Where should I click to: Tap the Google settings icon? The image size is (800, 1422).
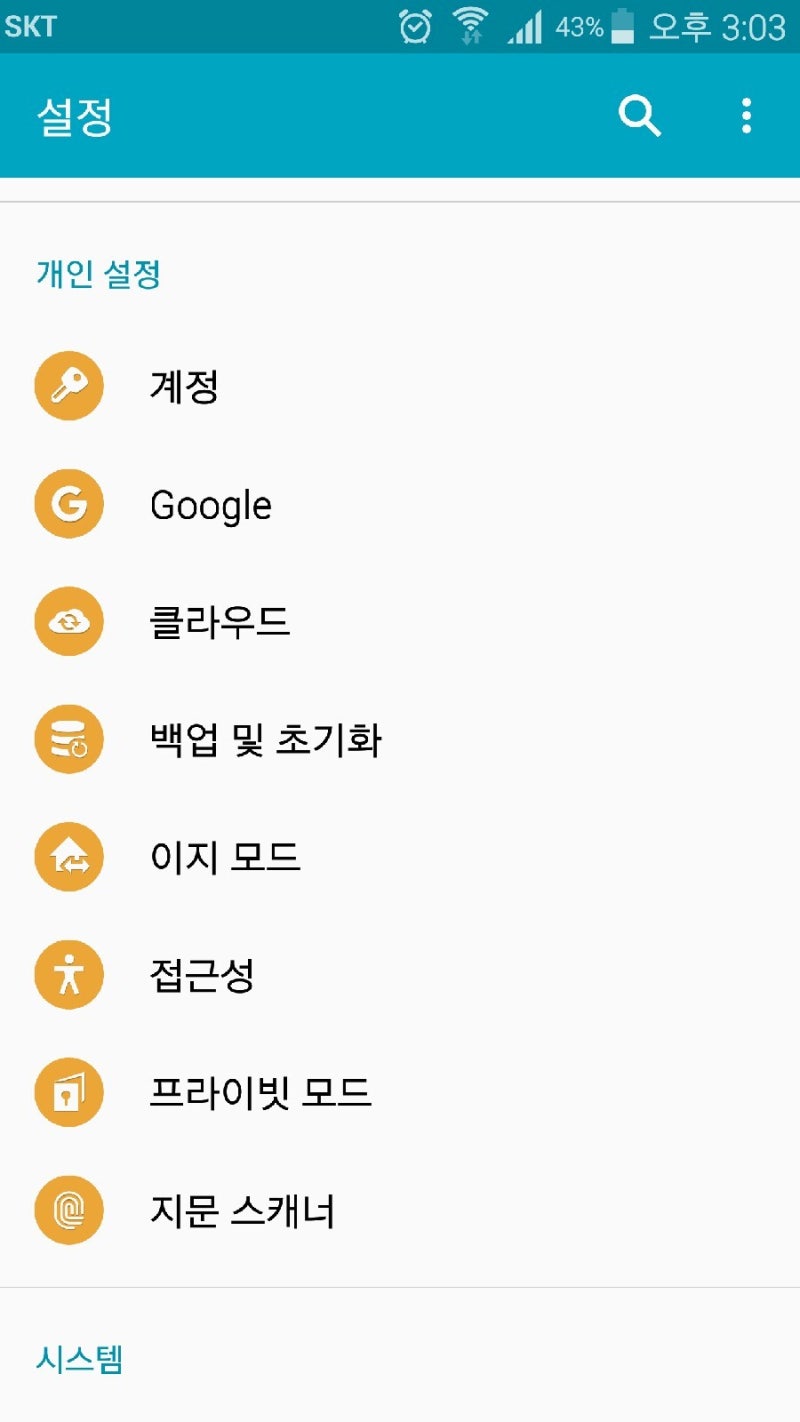click(68, 504)
